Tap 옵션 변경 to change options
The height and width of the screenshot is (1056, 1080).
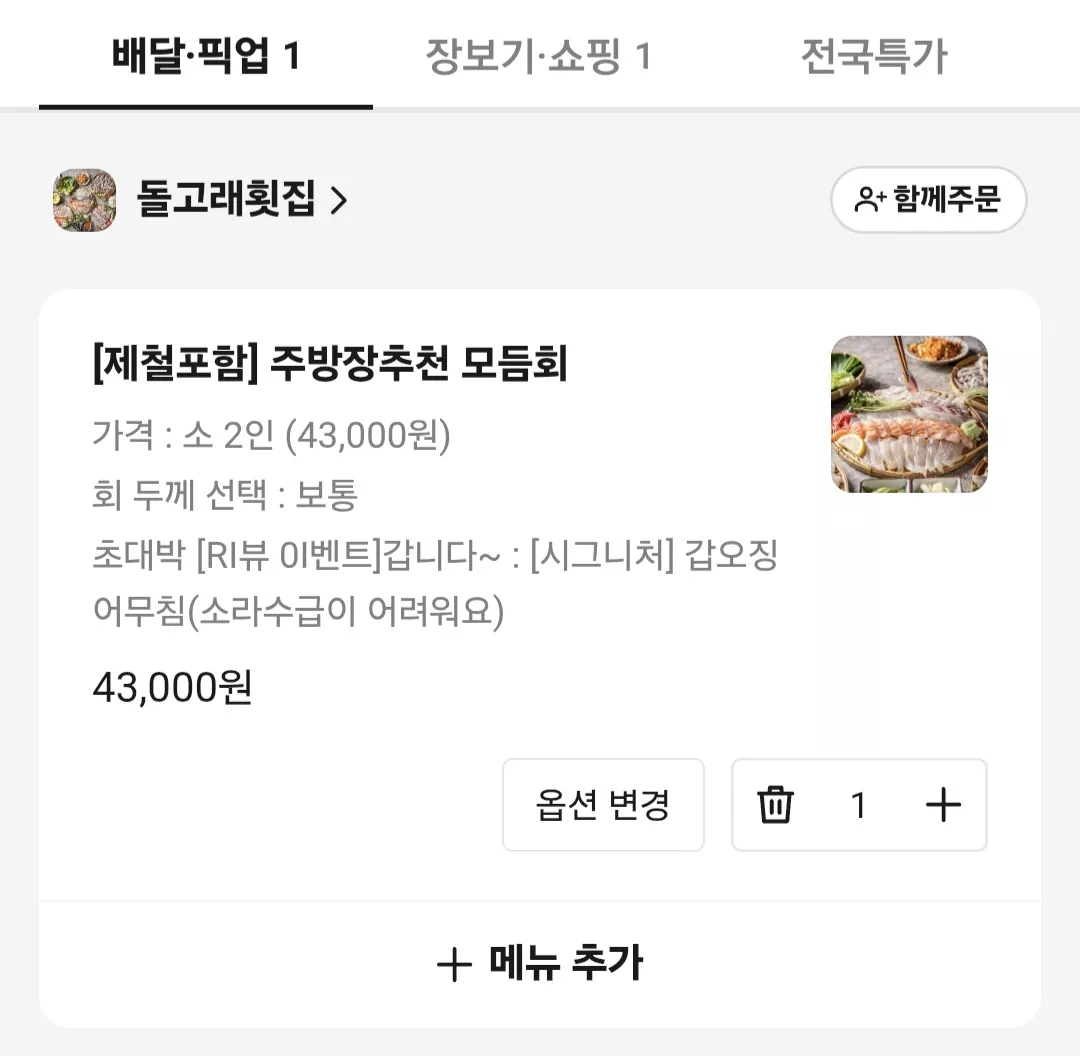[x=603, y=805]
